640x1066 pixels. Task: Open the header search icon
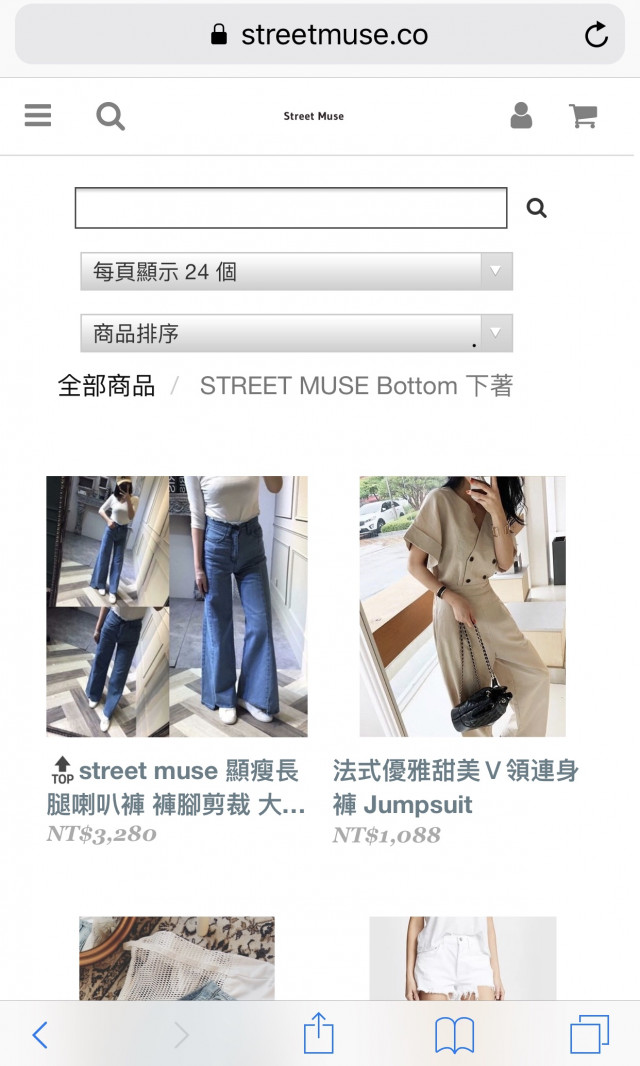(110, 117)
